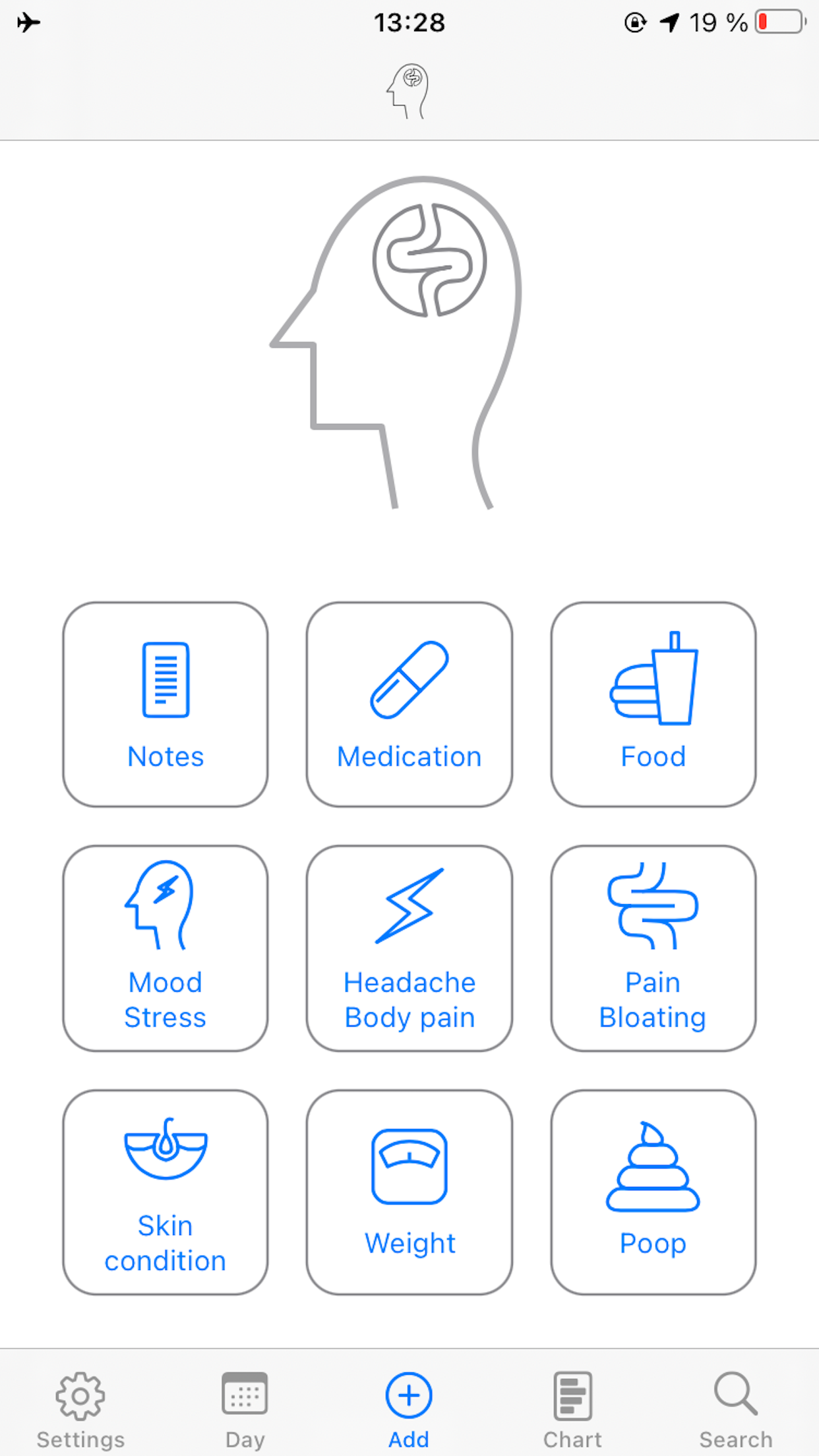Open the Notes tile
Image resolution: width=819 pixels, height=1456 pixels.
(165, 706)
